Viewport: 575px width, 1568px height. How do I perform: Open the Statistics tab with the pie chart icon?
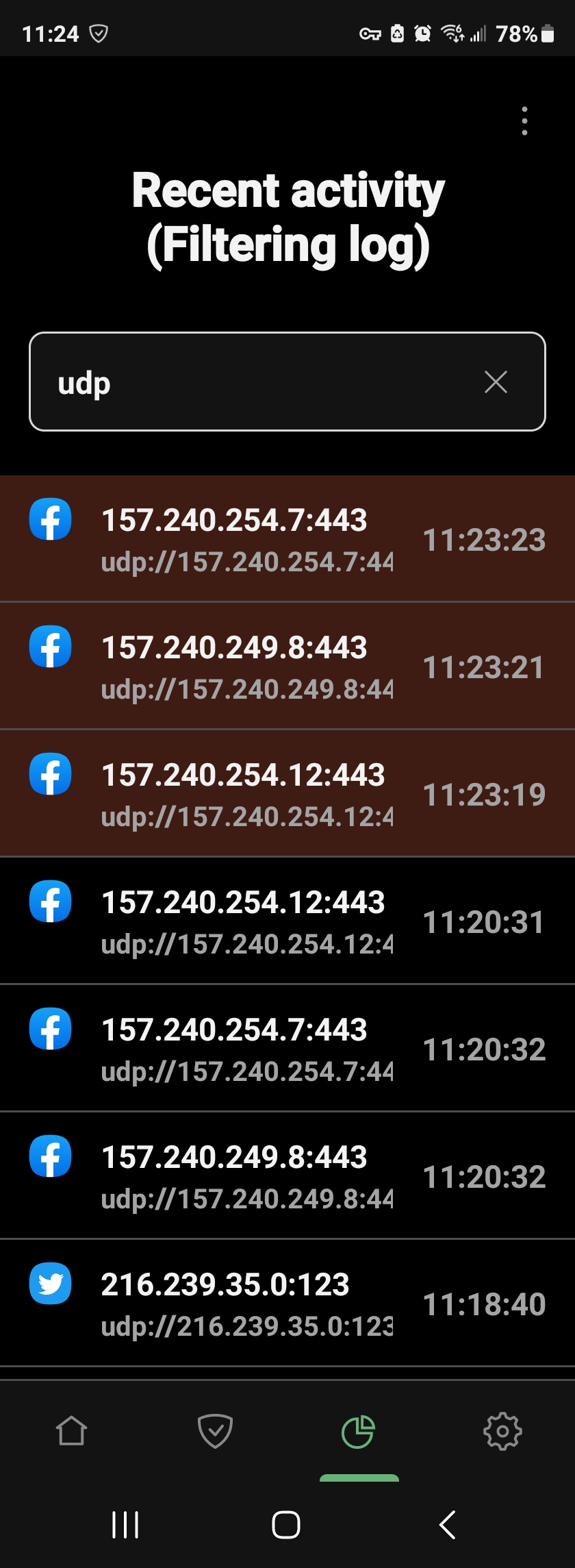359,1430
